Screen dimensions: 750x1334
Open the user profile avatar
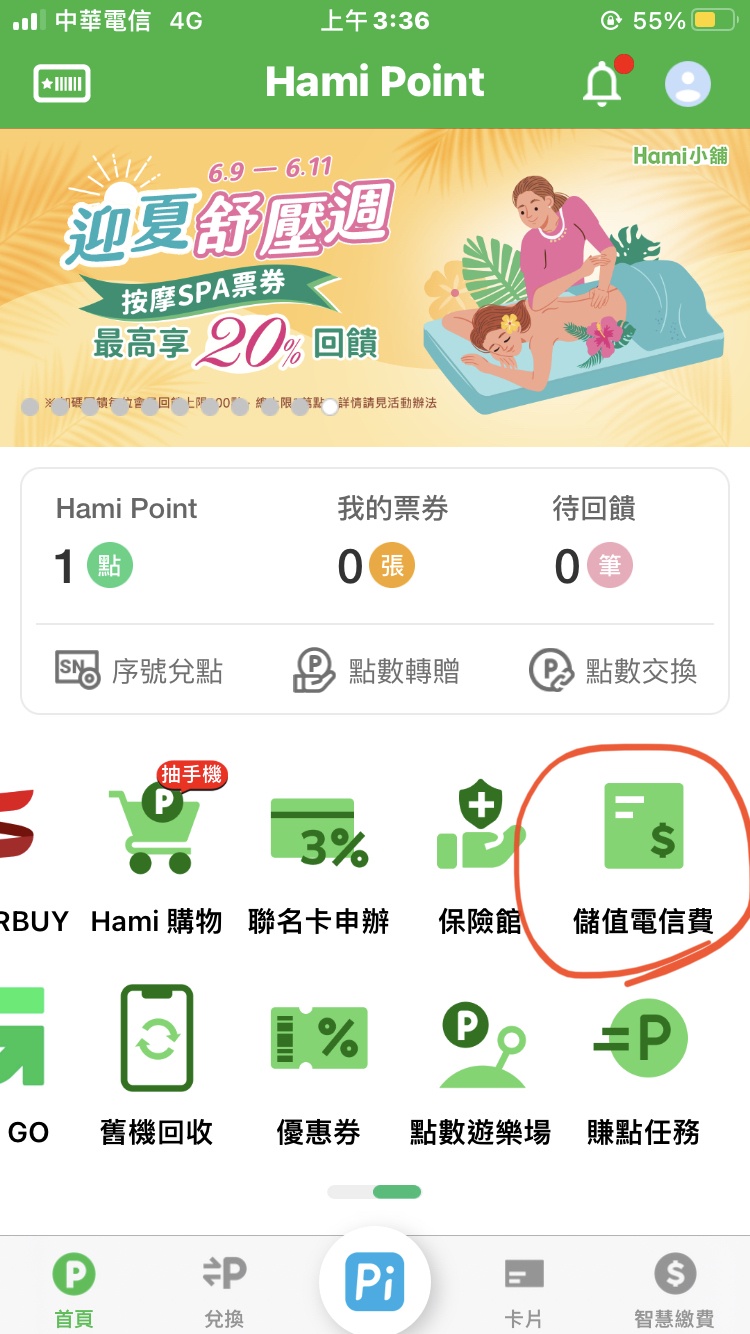pyautogui.click(x=688, y=84)
